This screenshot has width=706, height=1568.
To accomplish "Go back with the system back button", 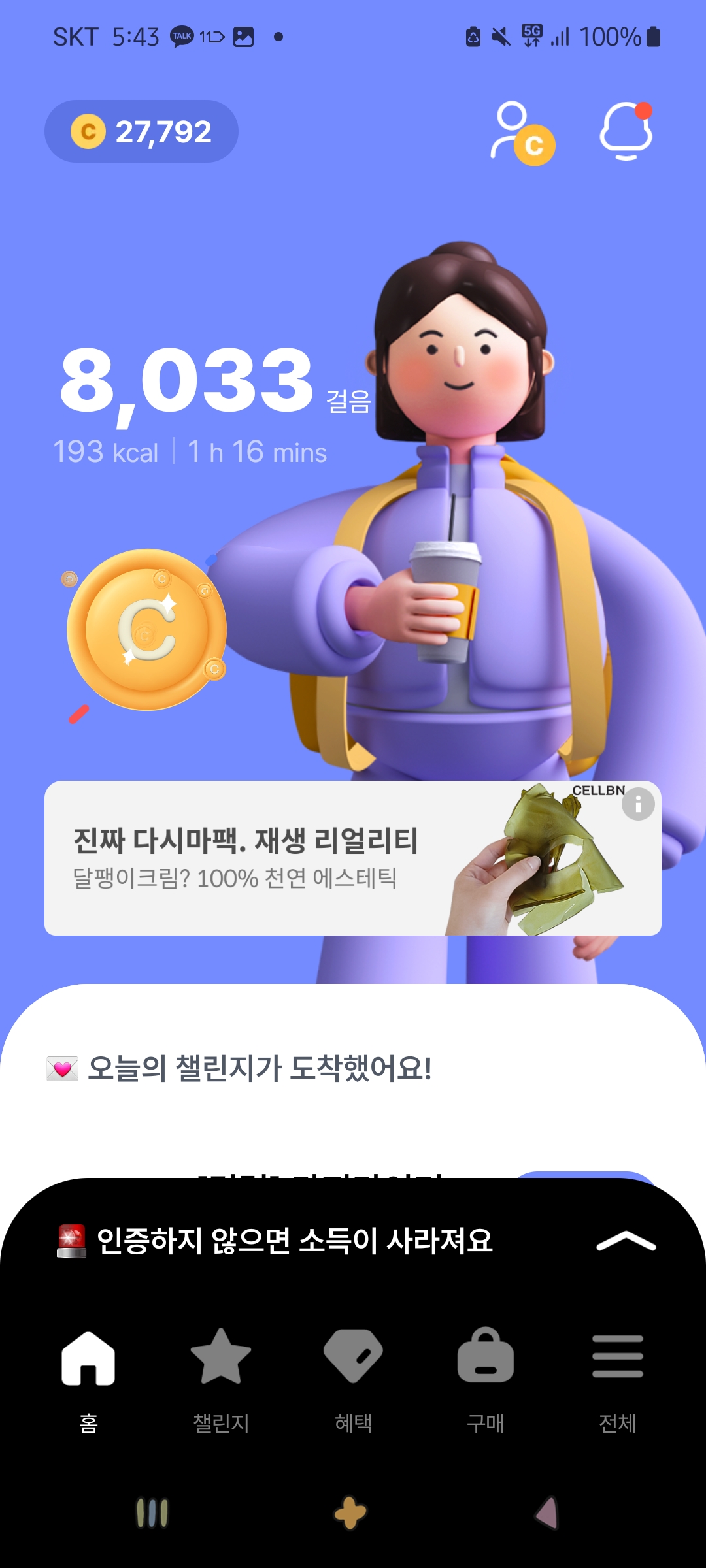I will point(546,1513).
